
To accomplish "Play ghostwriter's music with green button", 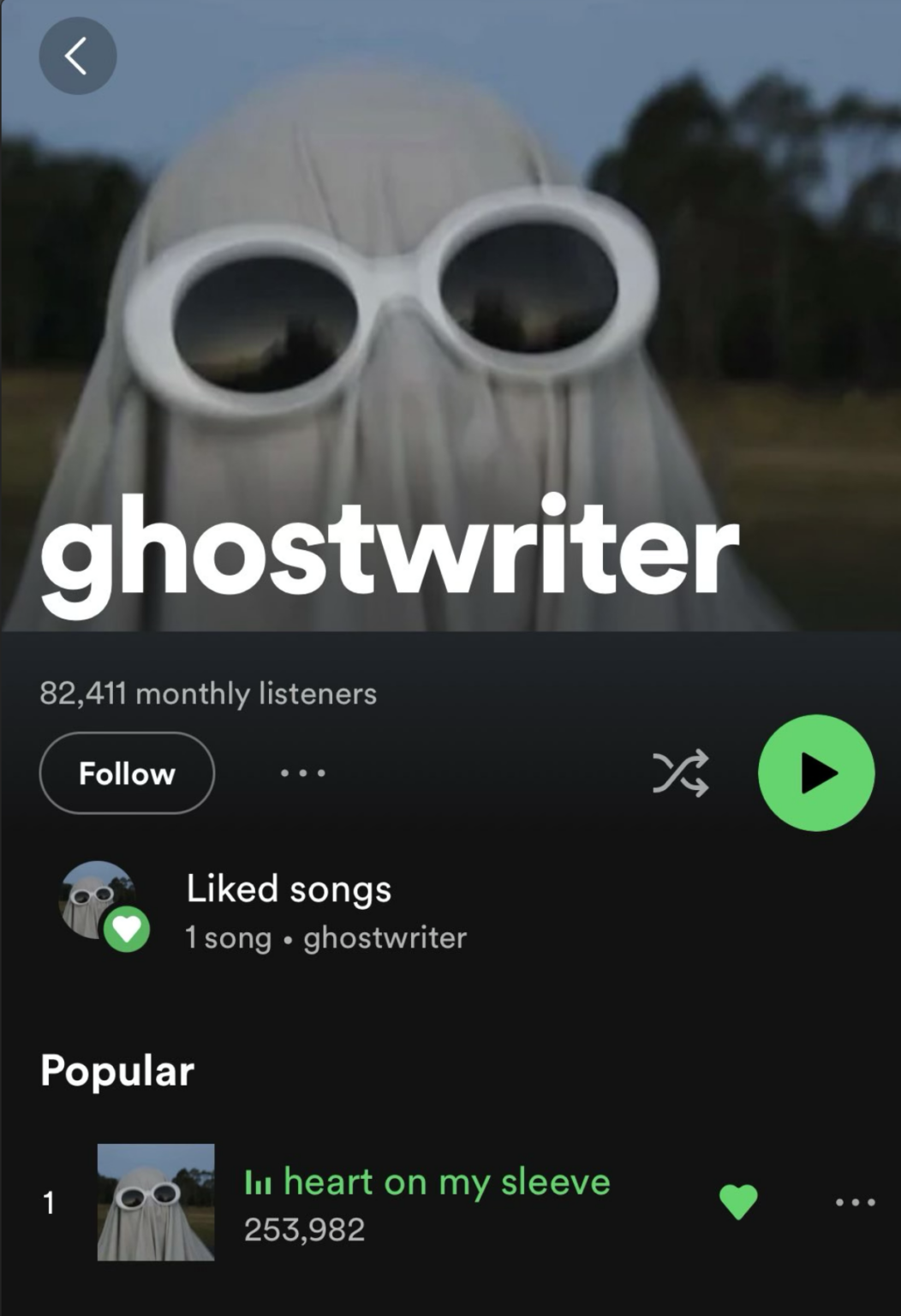I will pos(815,773).
